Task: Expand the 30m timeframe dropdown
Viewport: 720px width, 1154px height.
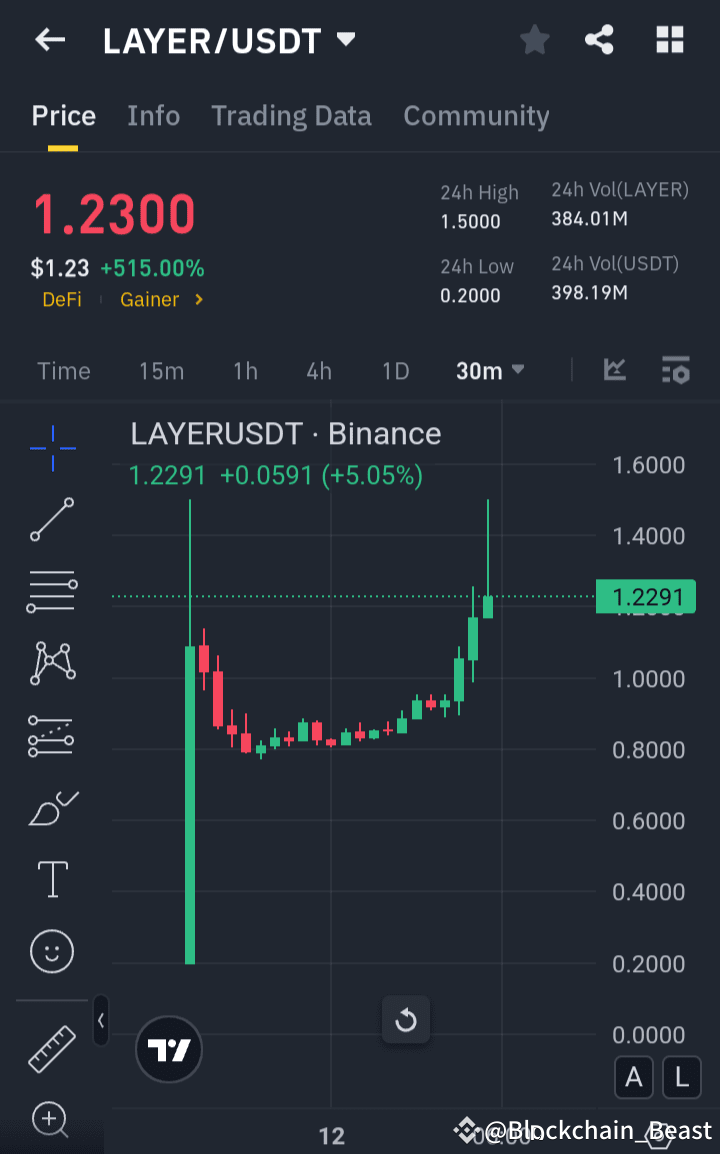Action: coord(489,370)
